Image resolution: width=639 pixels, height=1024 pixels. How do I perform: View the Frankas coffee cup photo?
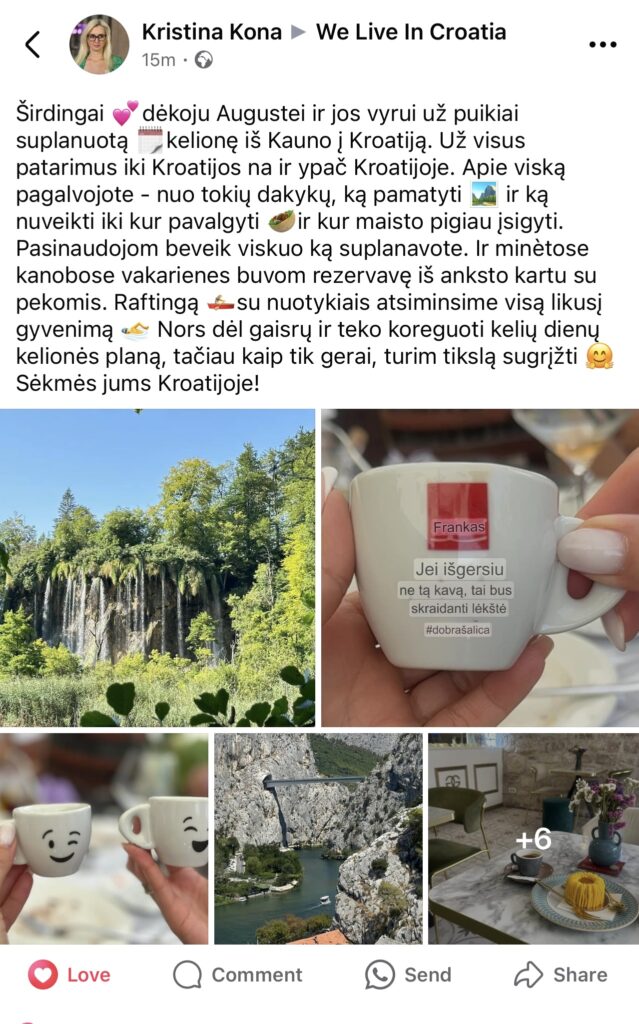point(480,567)
